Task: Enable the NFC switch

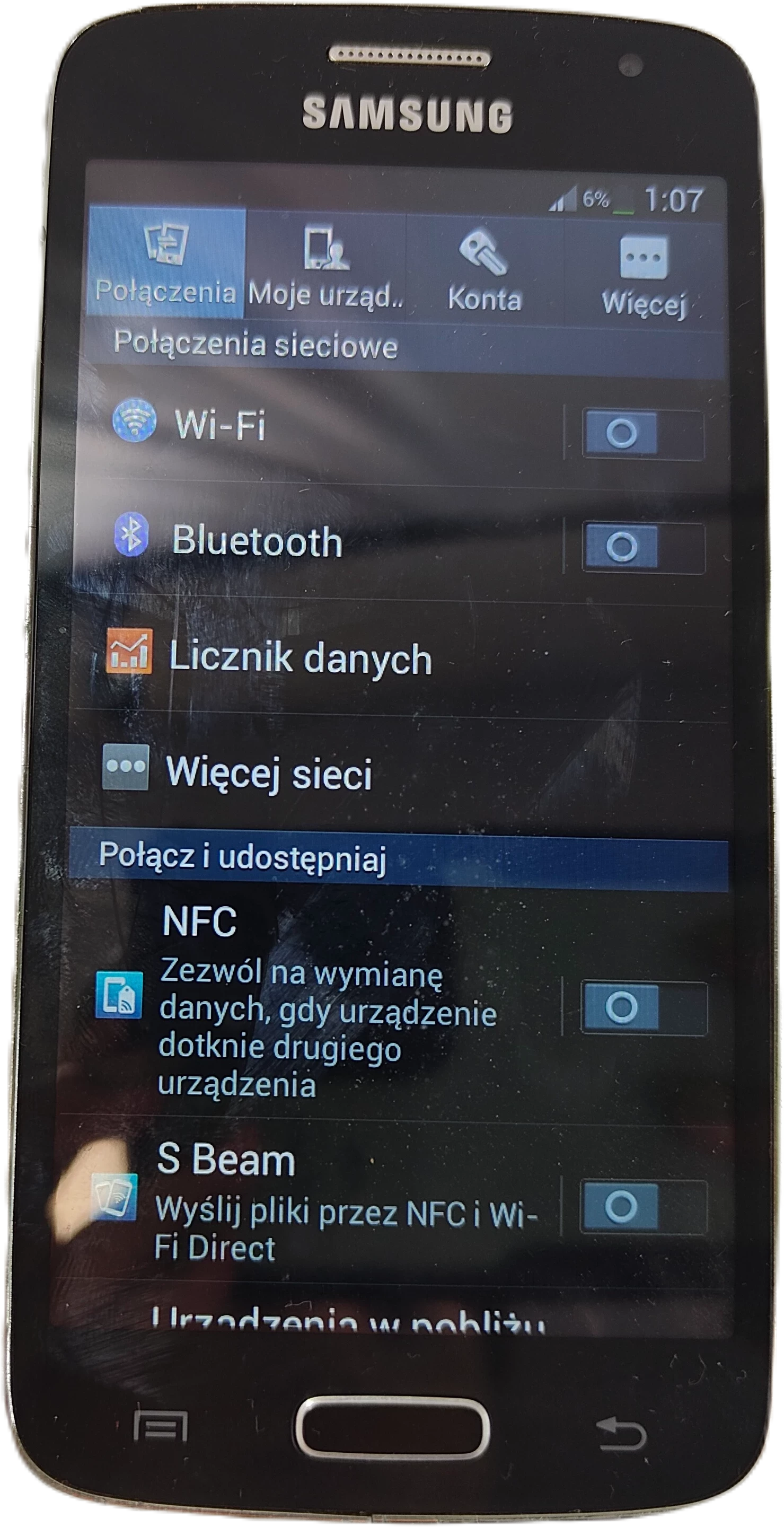Action: pos(643,1008)
